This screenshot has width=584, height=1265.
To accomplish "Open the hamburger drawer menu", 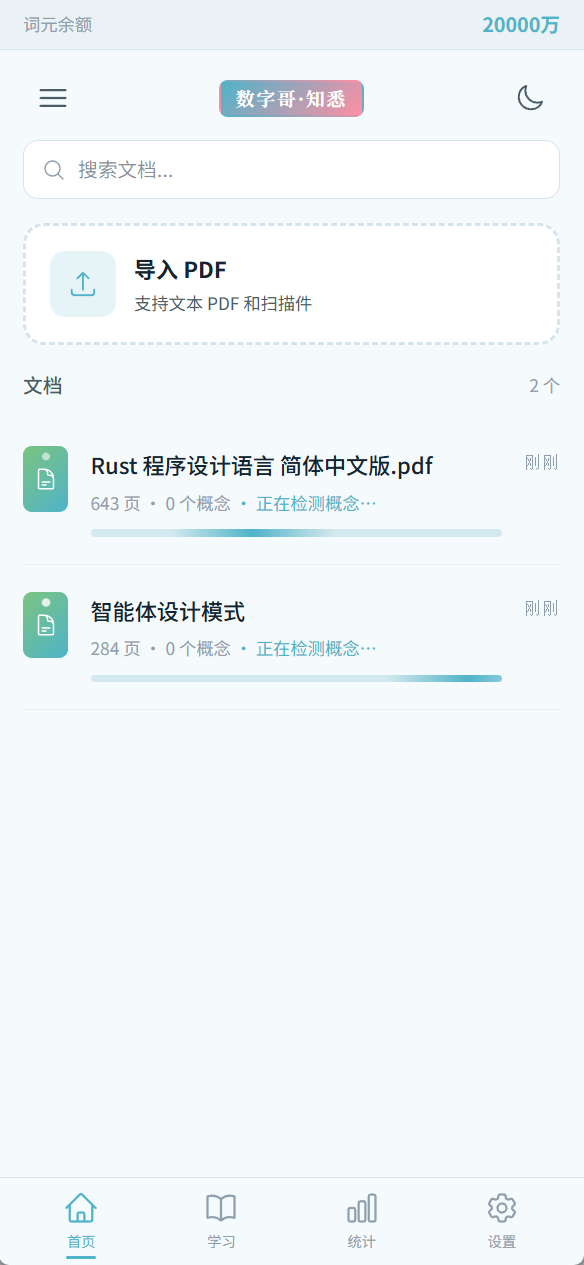I will click(53, 98).
